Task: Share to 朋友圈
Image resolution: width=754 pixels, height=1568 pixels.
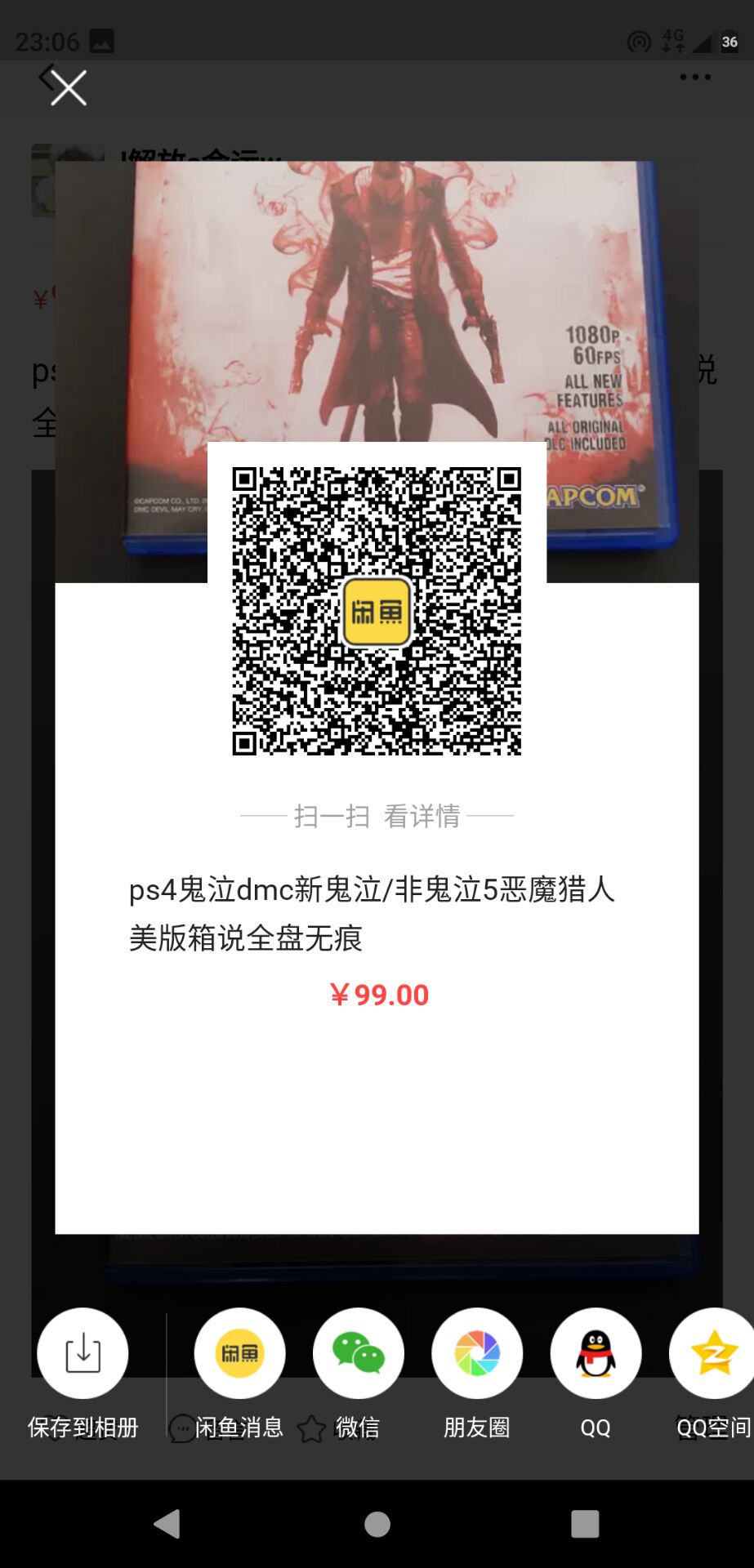Action: (x=476, y=1353)
